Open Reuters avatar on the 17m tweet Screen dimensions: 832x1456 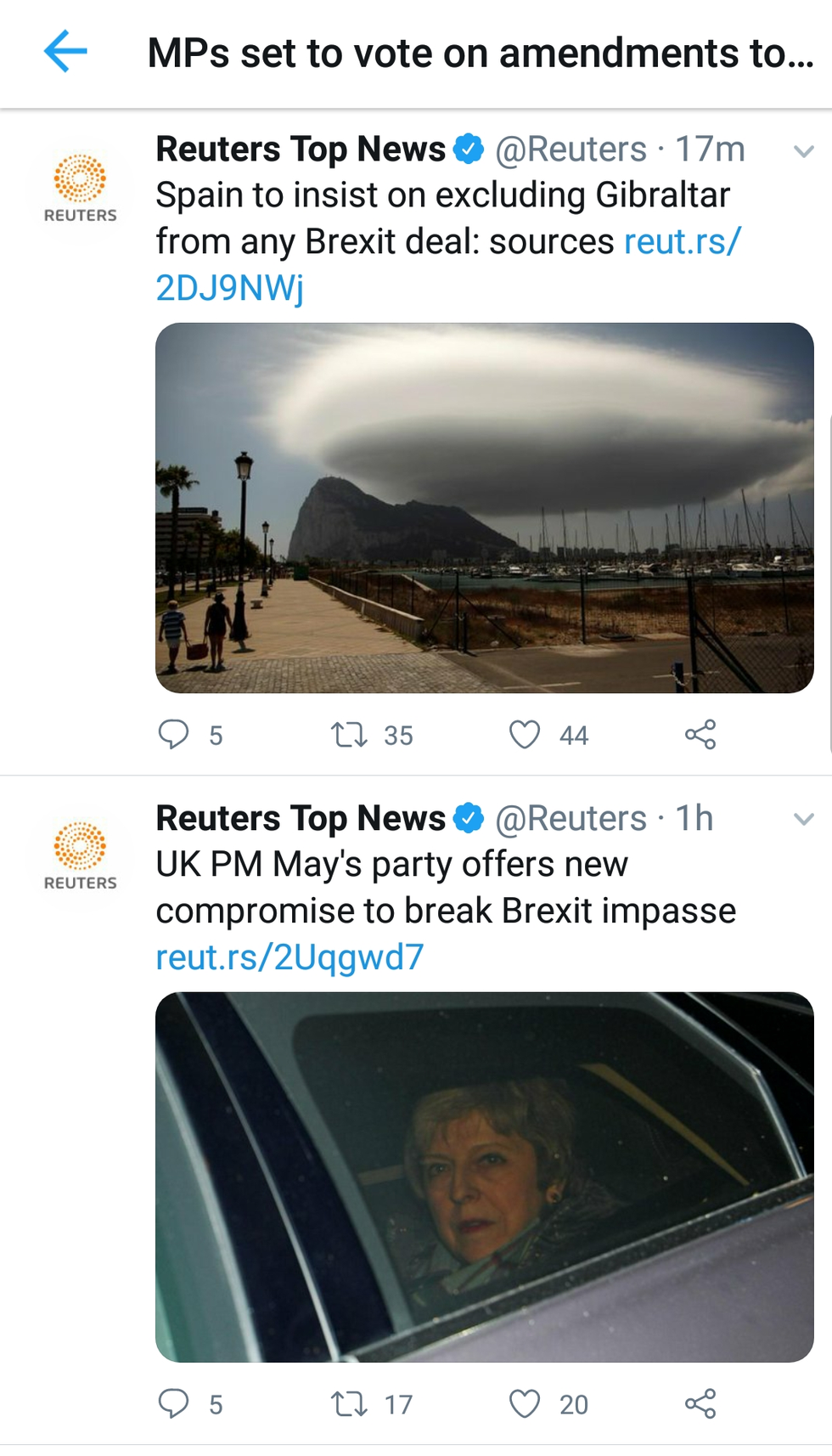[x=80, y=187]
